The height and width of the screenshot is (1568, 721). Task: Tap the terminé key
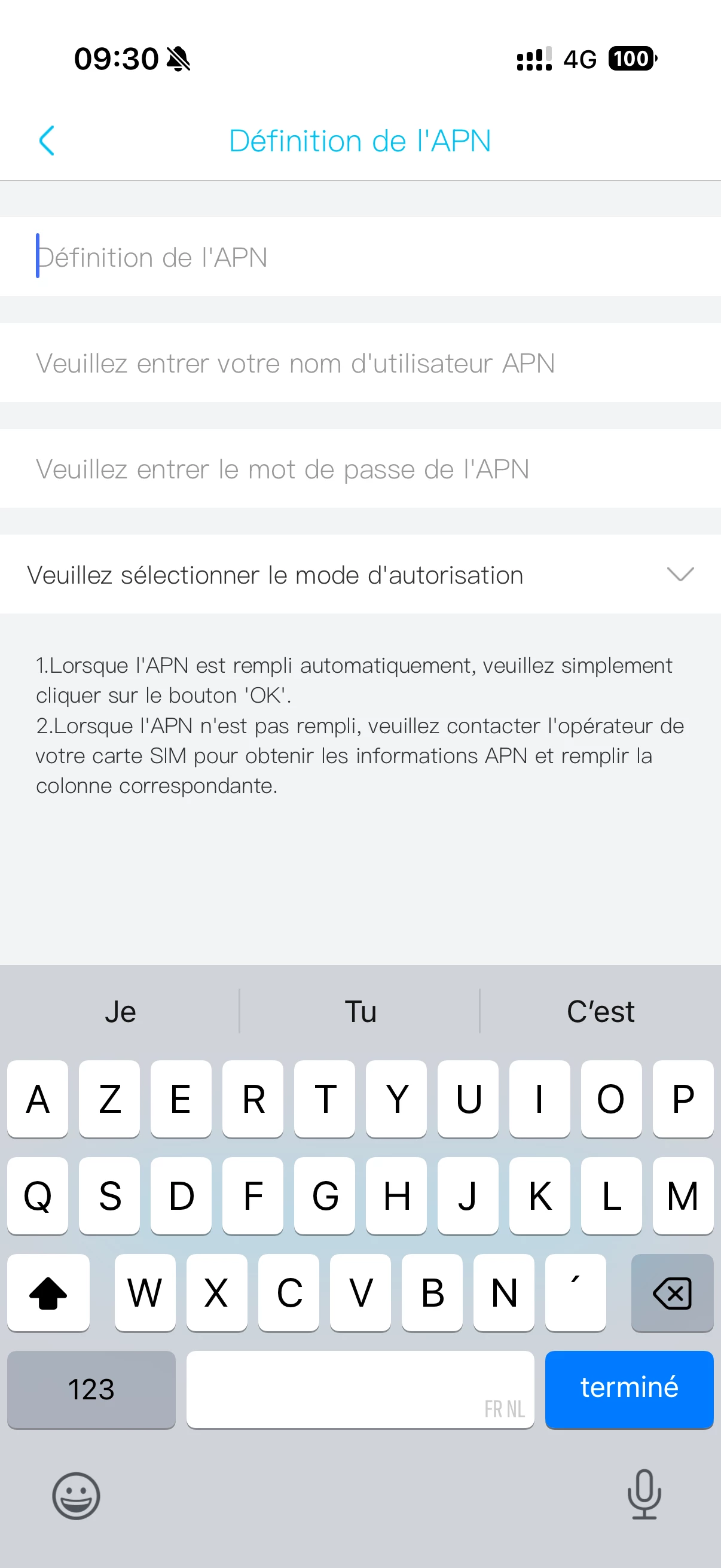pos(628,1389)
